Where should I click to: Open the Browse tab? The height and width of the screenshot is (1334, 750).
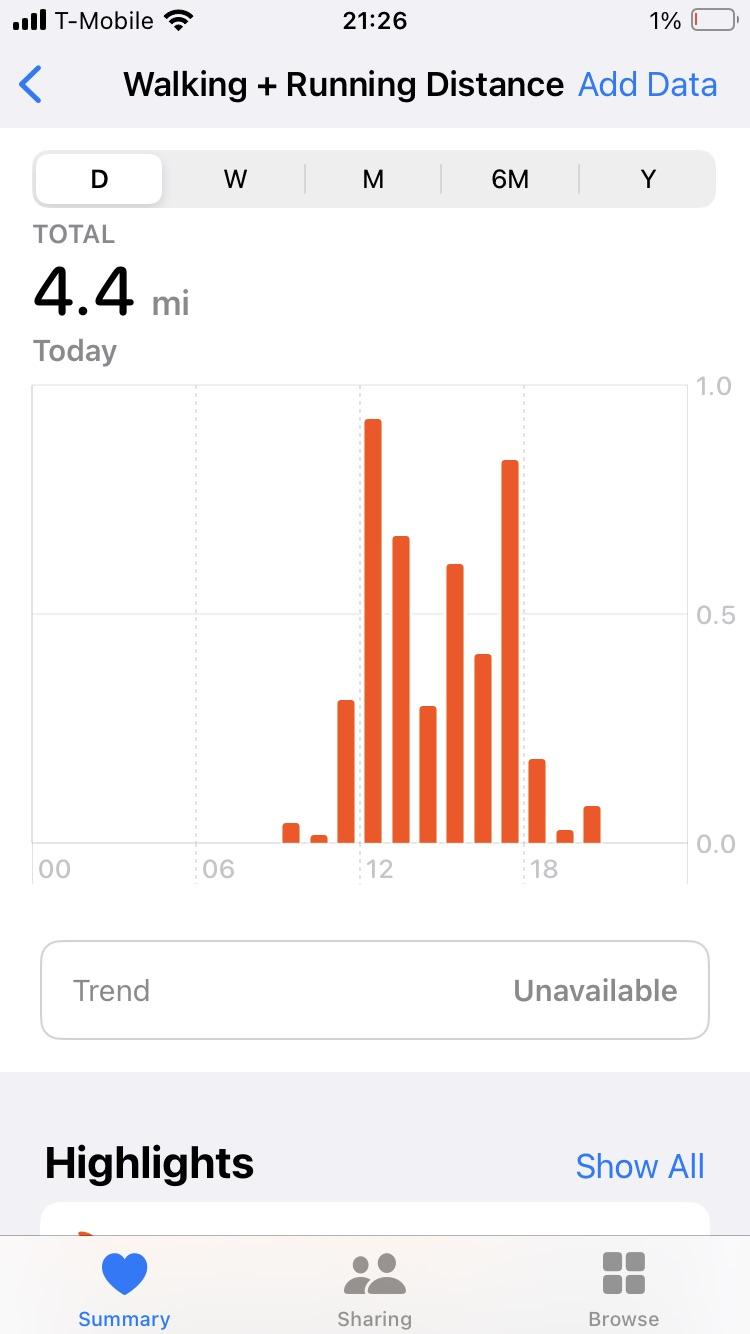(x=624, y=1290)
